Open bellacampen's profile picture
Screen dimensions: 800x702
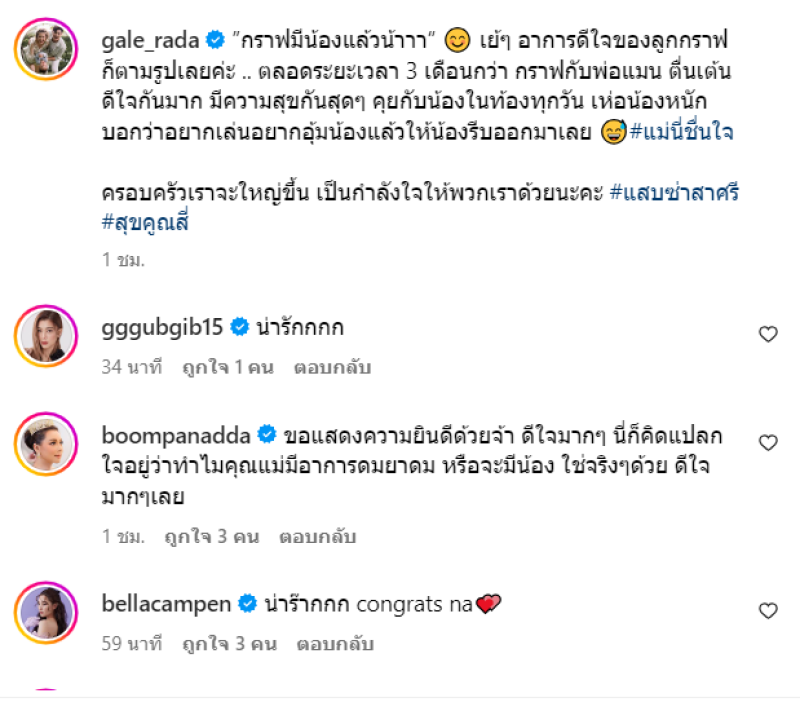coord(46,611)
